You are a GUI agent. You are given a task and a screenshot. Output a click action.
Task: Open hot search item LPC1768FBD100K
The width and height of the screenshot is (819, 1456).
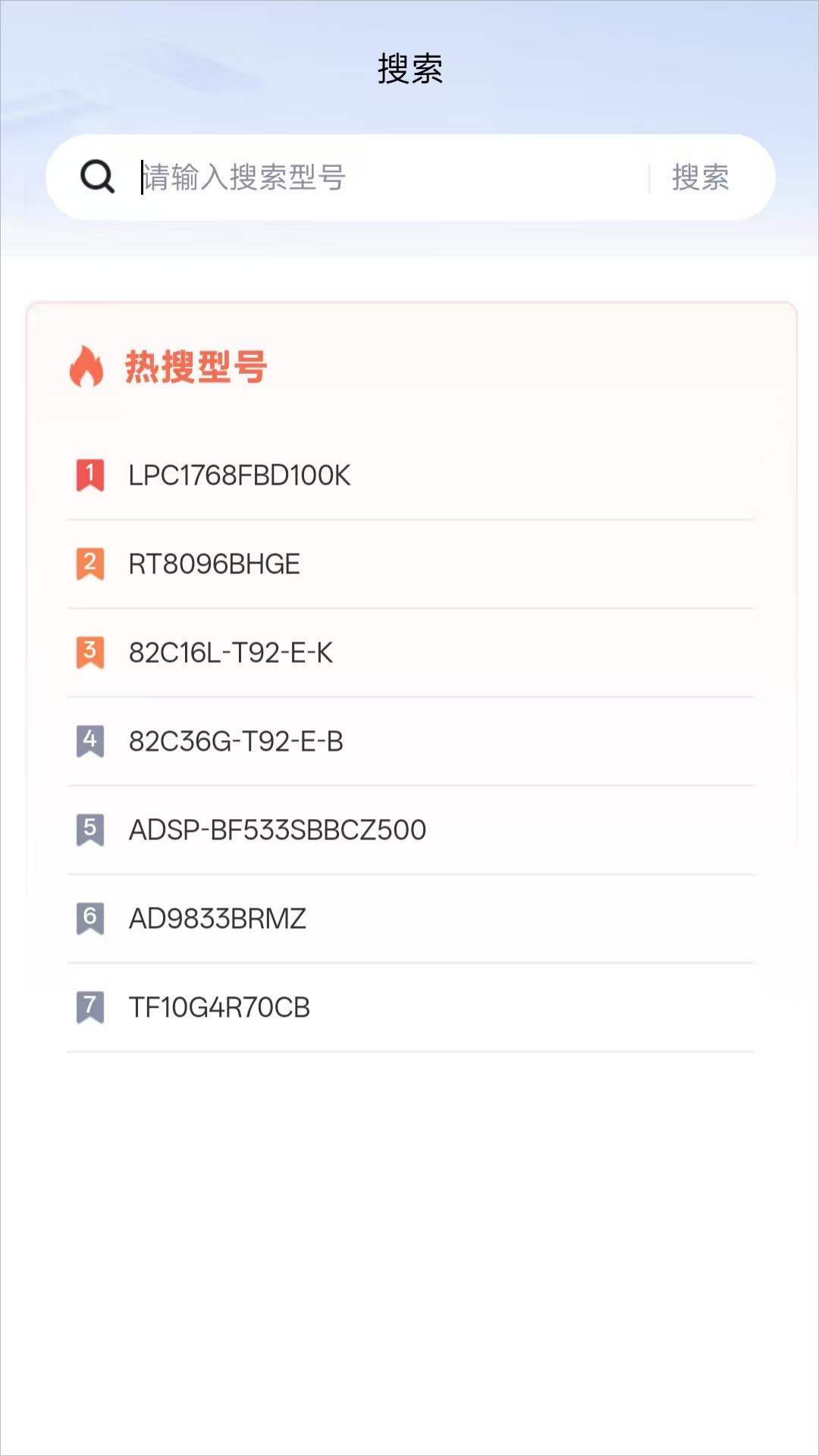240,476
